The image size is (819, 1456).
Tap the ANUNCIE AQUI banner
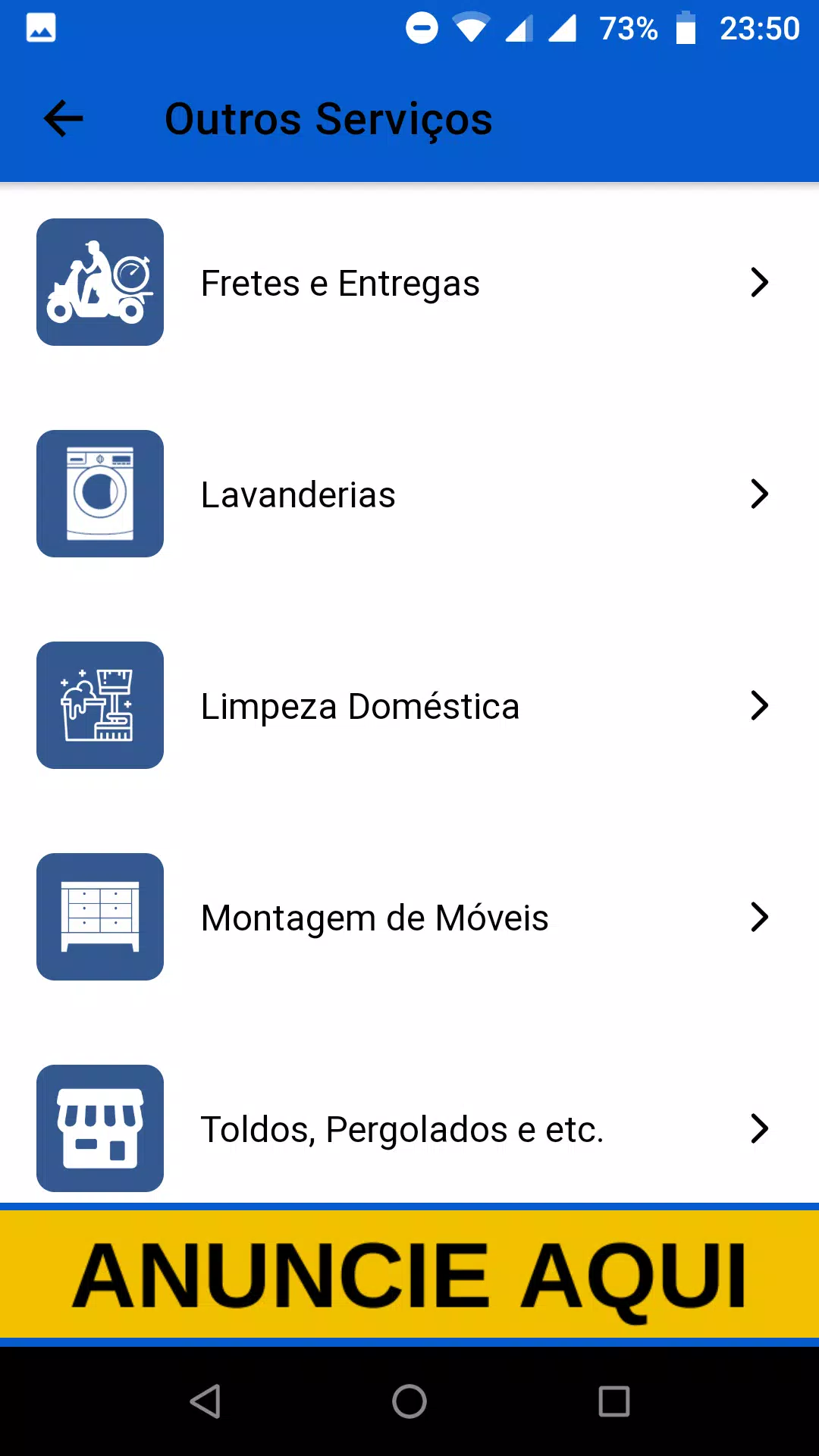coord(409,1274)
